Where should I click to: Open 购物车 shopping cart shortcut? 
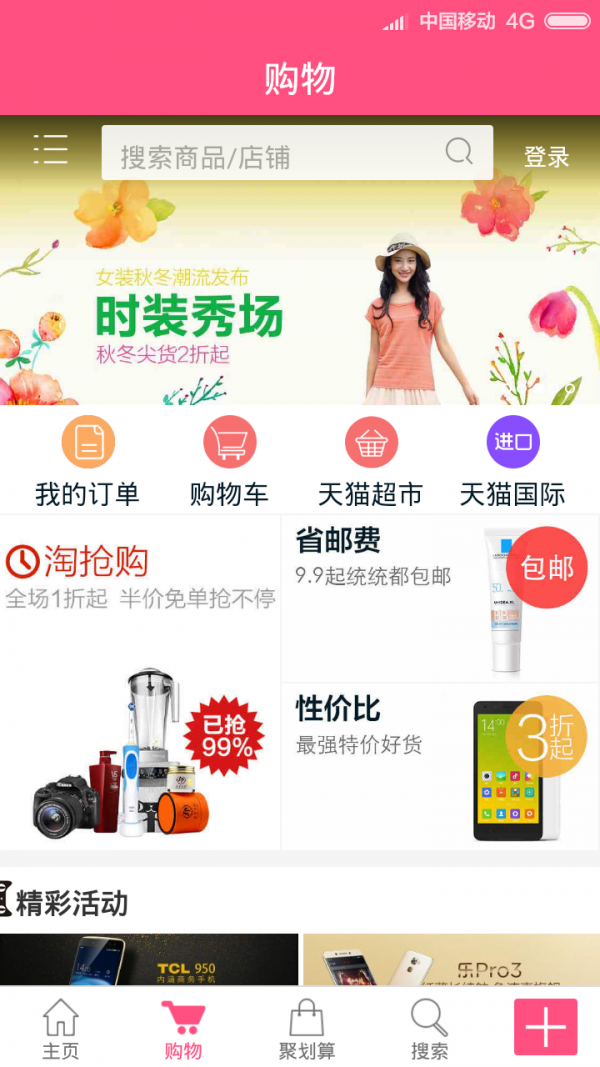[230, 462]
